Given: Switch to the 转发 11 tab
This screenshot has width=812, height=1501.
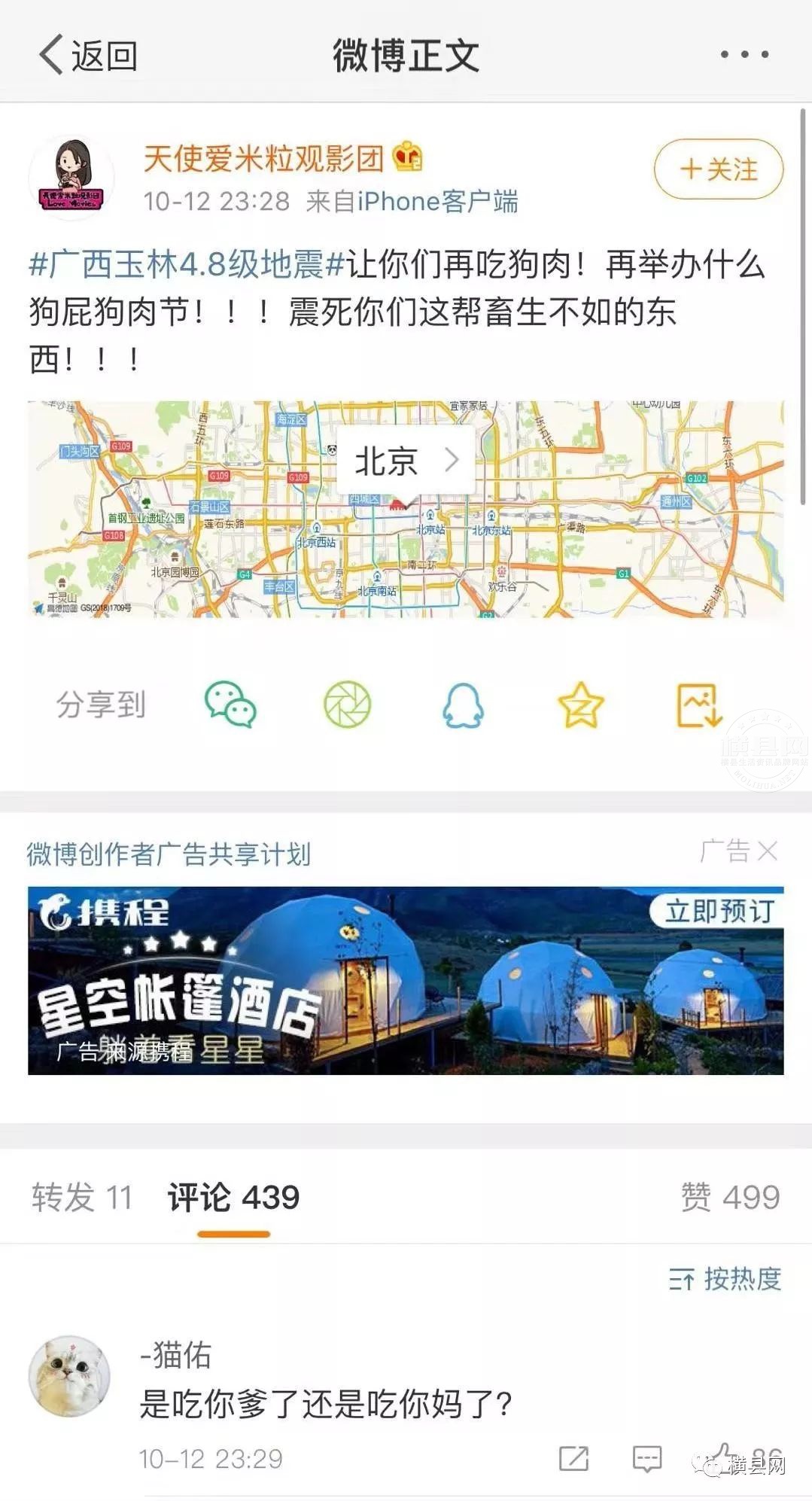Looking at the screenshot, I should click(81, 1197).
